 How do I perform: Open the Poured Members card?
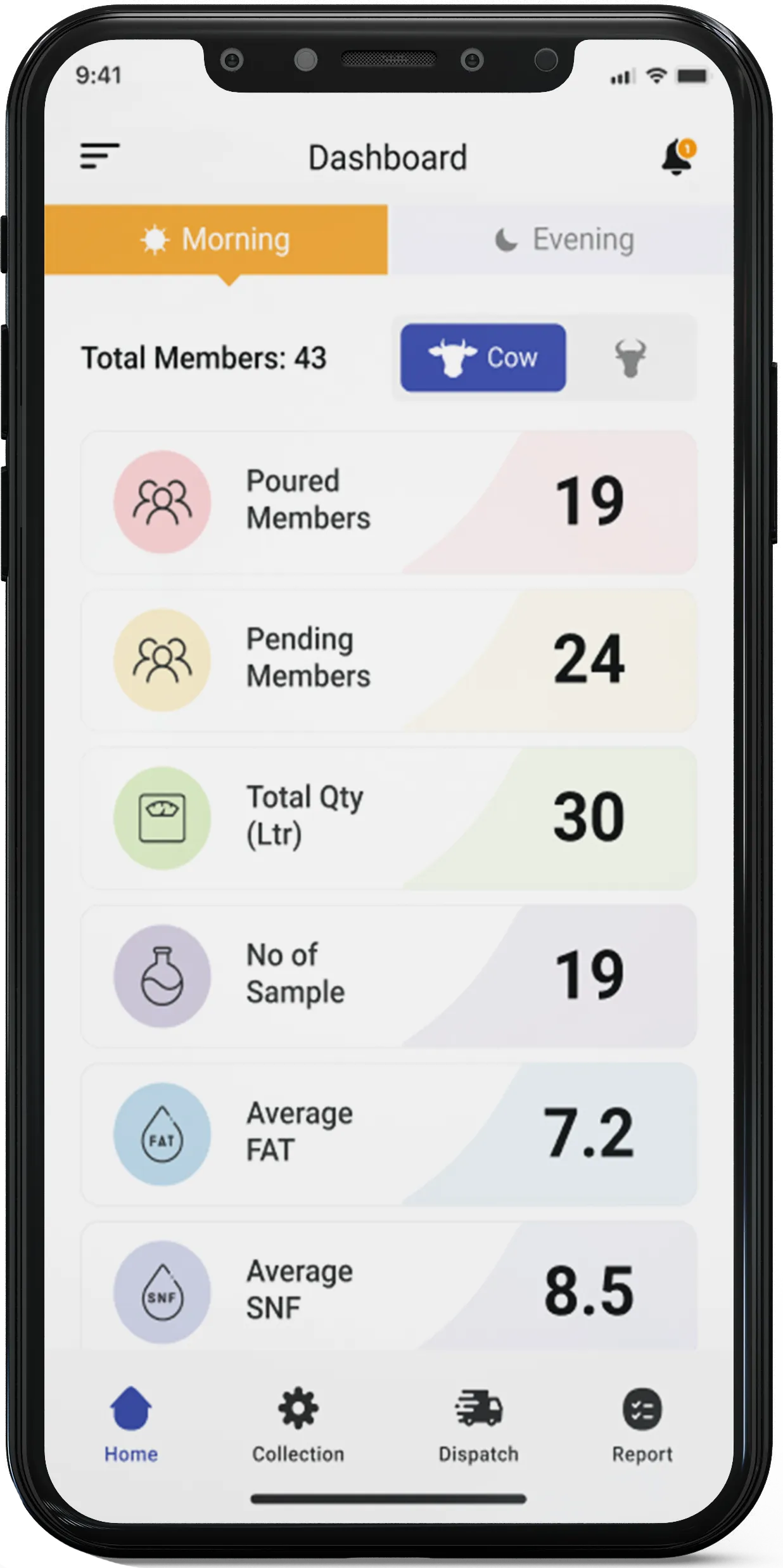point(388,501)
